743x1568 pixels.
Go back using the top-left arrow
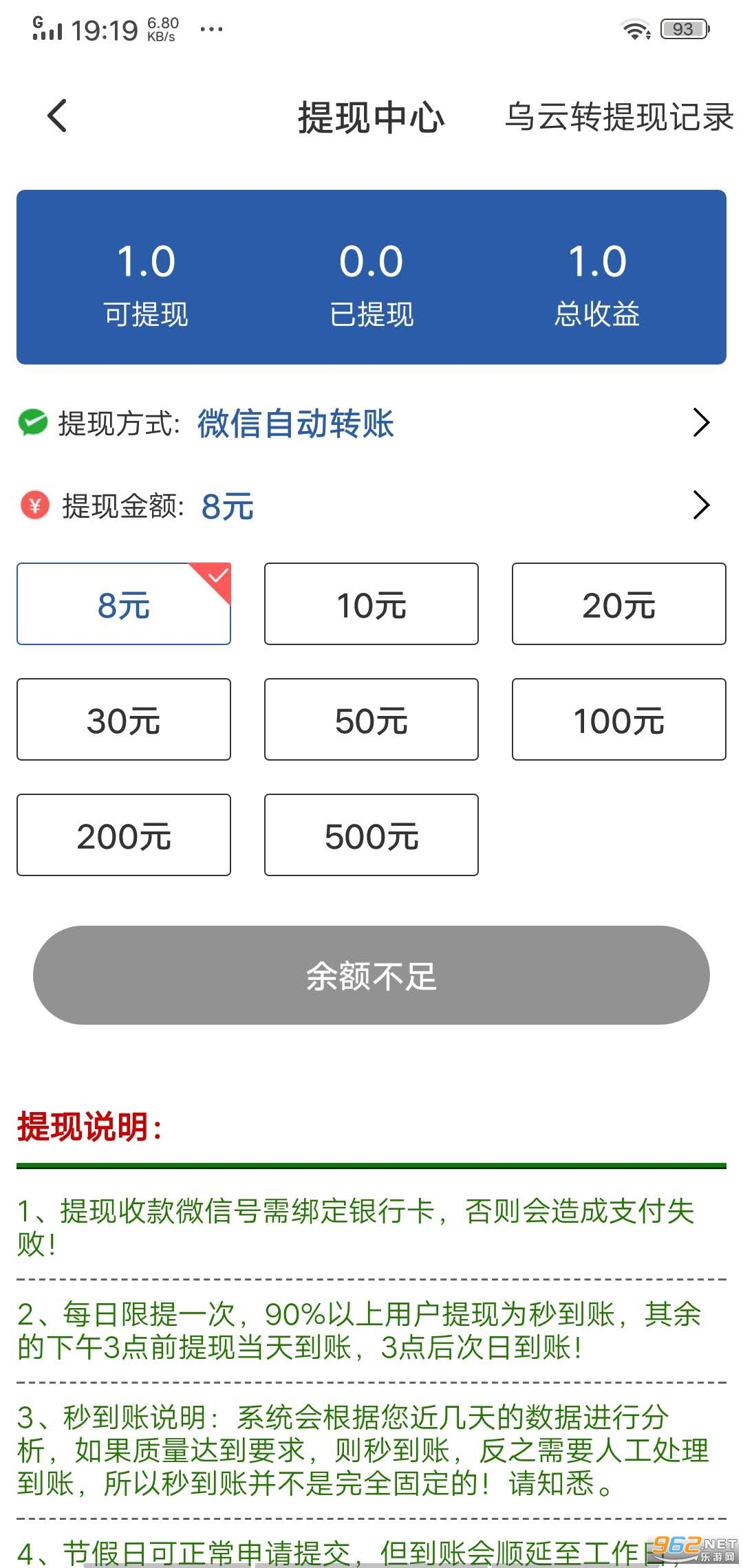(58, 116)
